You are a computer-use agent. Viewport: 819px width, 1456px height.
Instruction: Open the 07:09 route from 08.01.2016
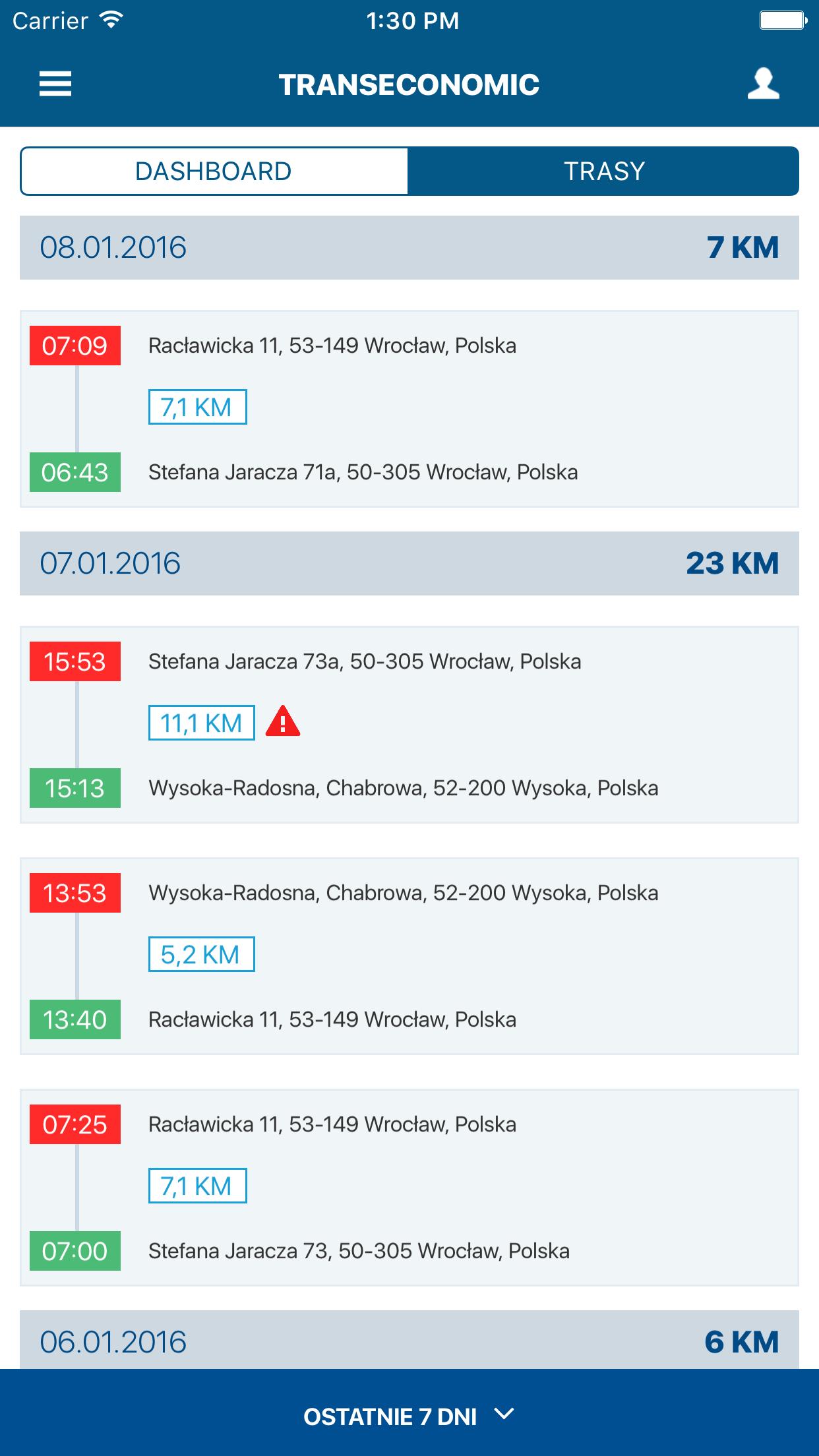[x=409, y=409]
